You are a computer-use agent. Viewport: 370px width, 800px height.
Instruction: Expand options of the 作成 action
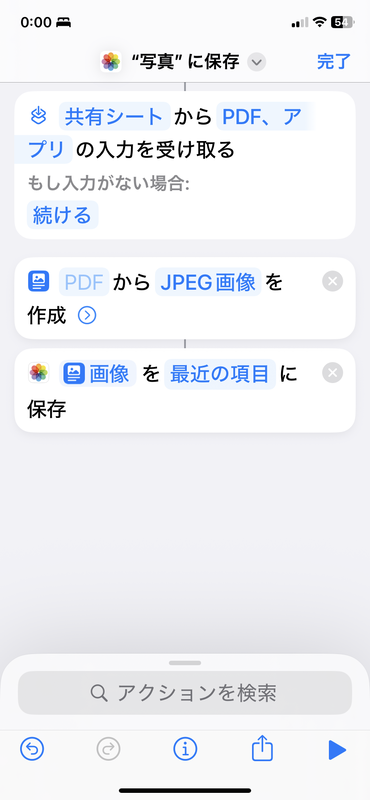pyautogui.click(x=87, y=316)
